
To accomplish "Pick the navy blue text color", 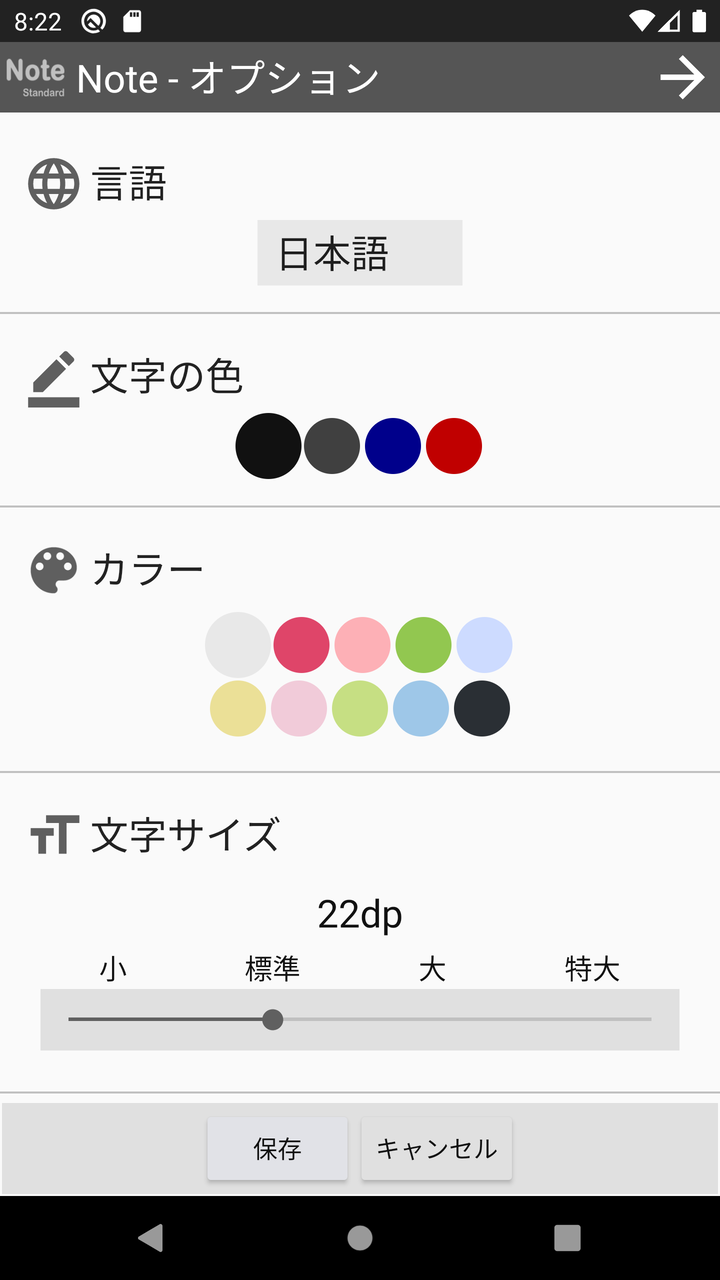I will coord(393,446).
